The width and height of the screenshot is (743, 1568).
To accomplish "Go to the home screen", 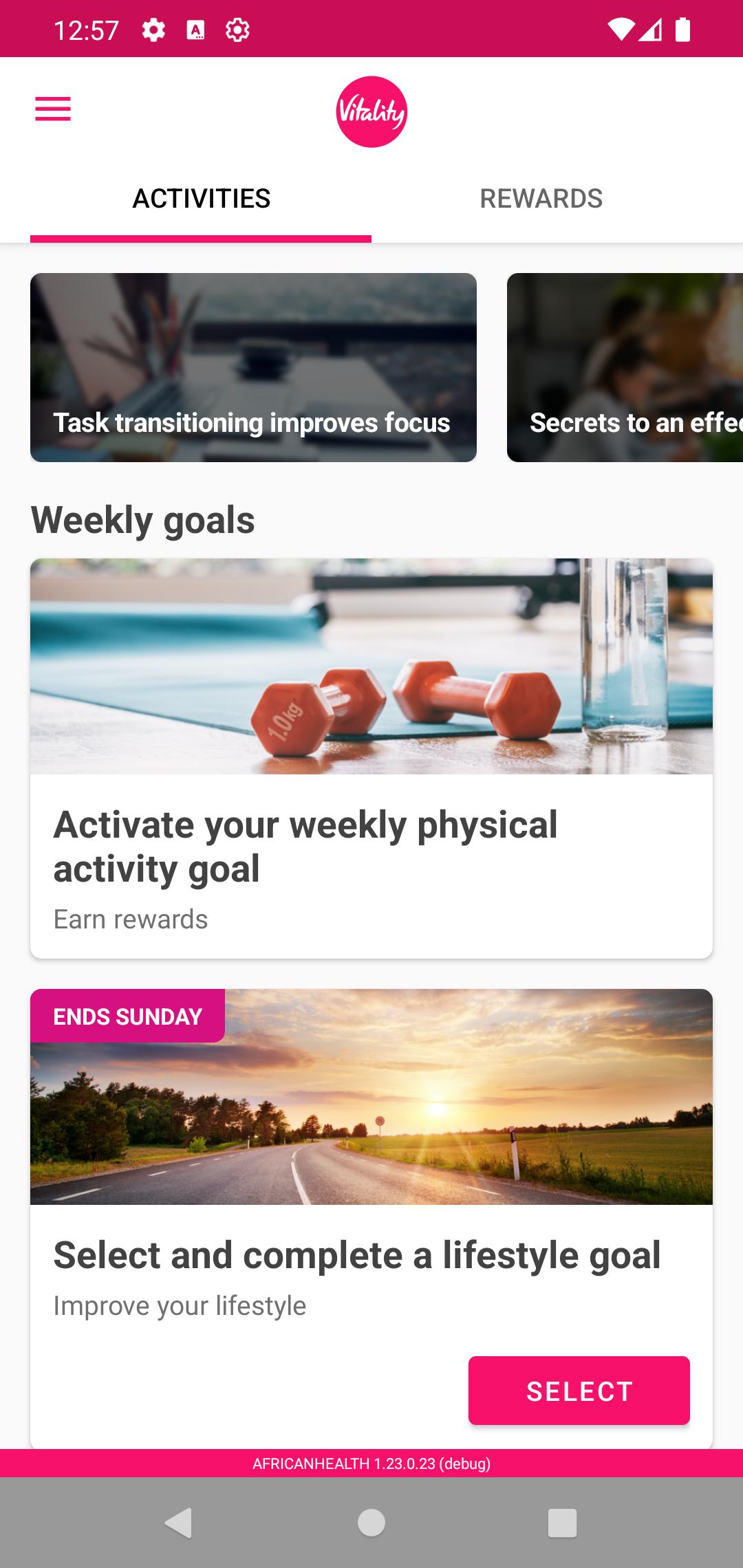I will (371, 1523).
